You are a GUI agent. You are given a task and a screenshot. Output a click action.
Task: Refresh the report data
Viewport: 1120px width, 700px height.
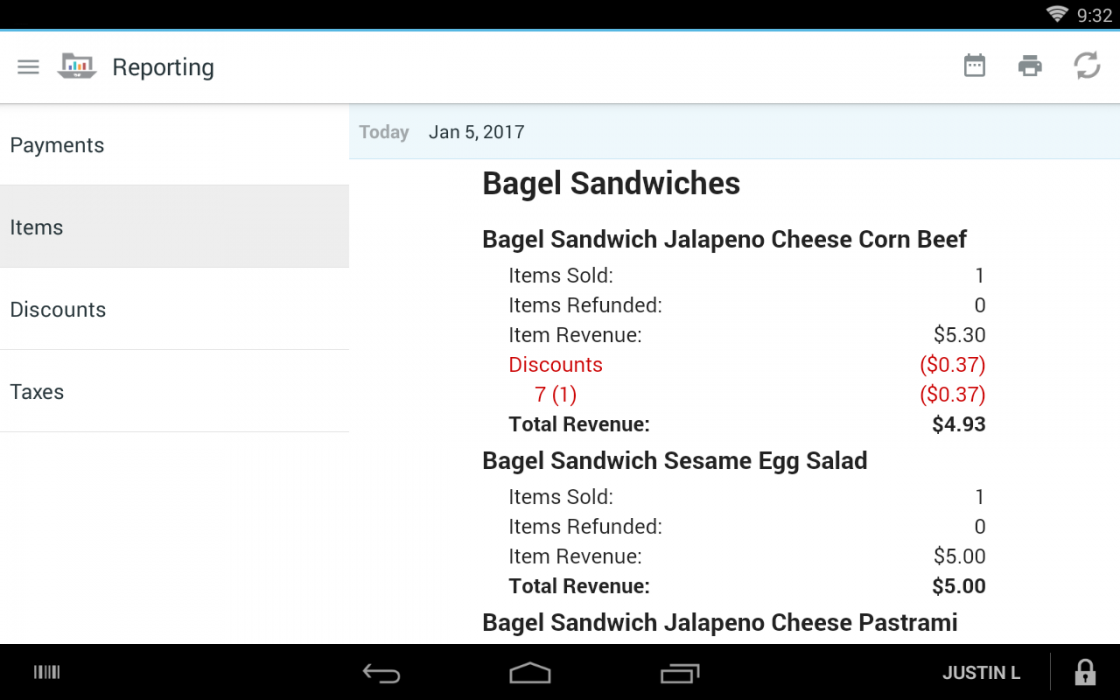pyautogui.click(x=1087, y=66)
